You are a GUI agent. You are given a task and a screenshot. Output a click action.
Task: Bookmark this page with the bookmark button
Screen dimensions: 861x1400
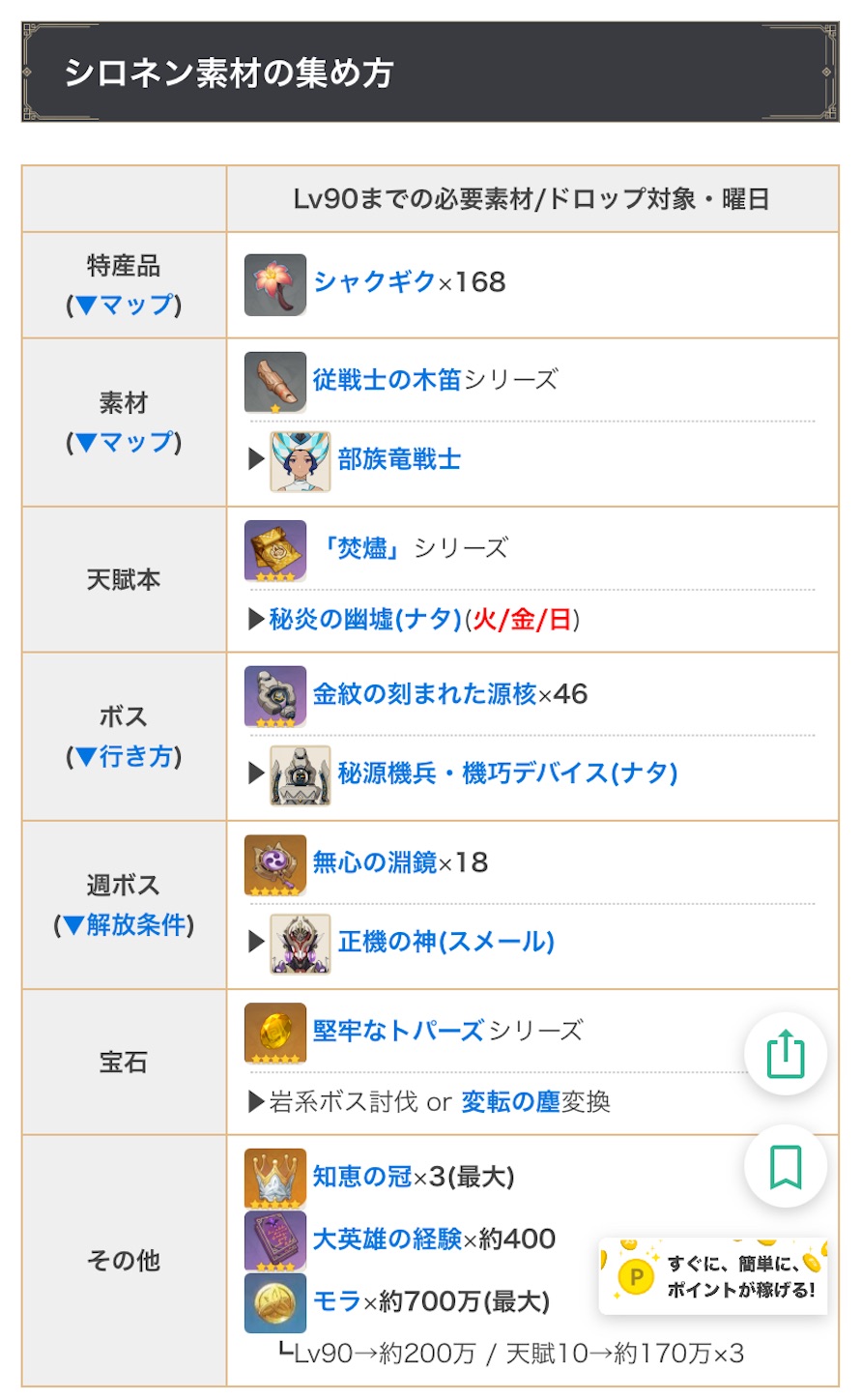tap(786, 1166)
